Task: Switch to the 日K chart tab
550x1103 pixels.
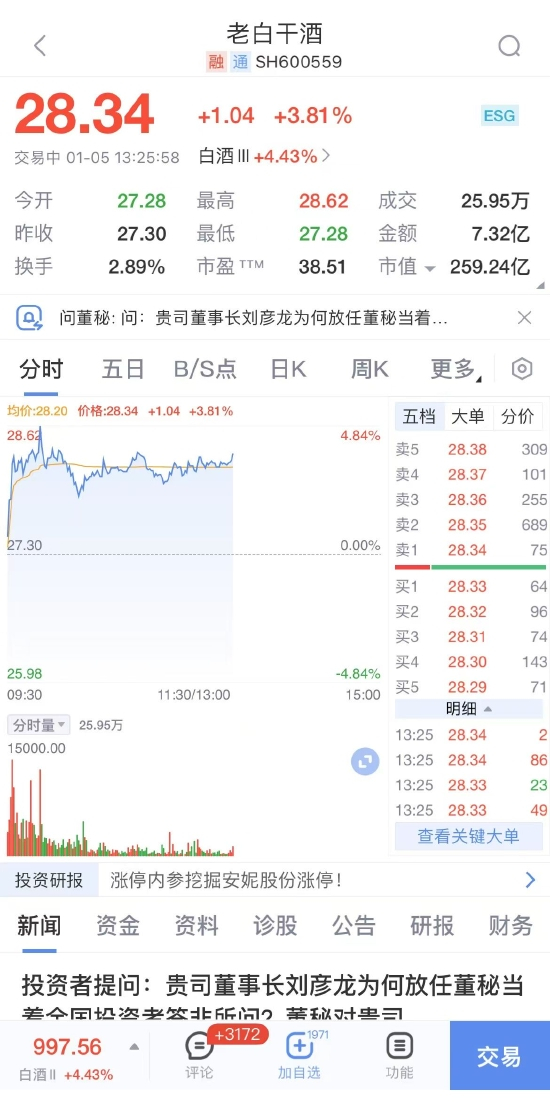Action: pyautogui.click(x=288, y=369)
